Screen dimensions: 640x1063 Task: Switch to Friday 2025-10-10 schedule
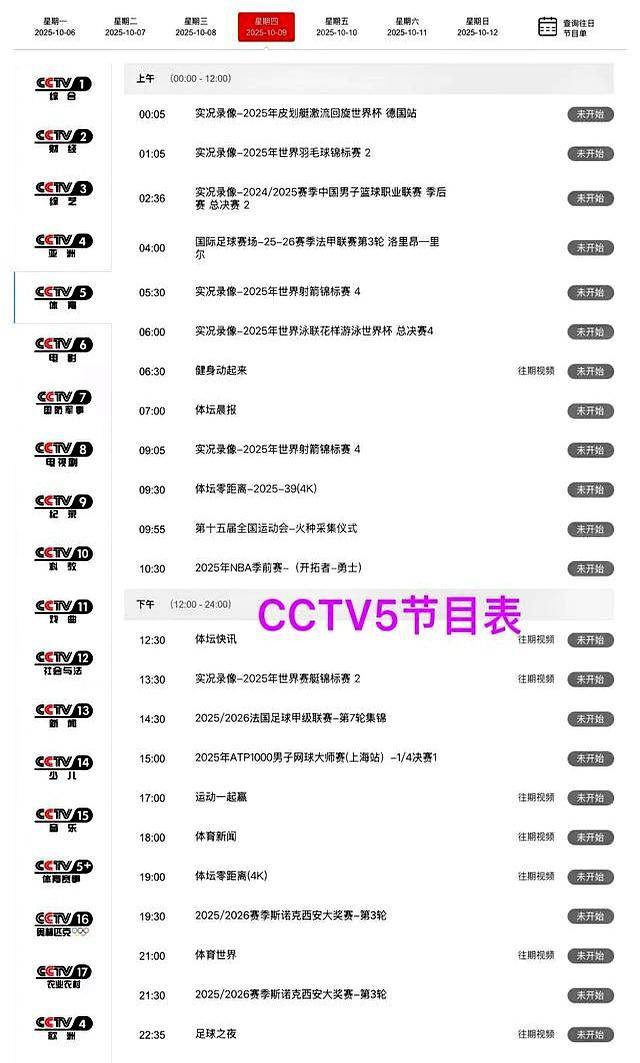click(336, 26)
